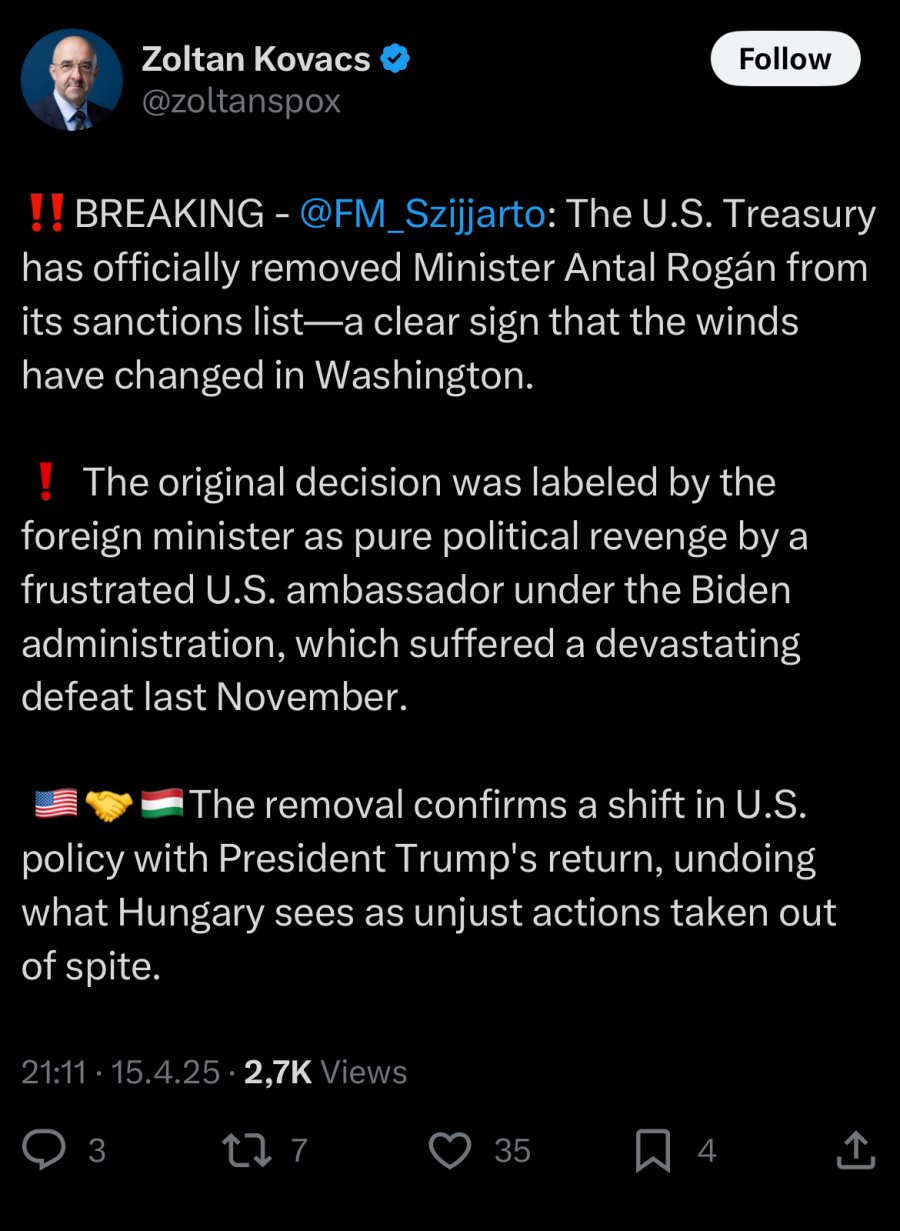900x1231 pixels.
Task: Open the @FM_Szijjarto mention
Action: (422, 215)
